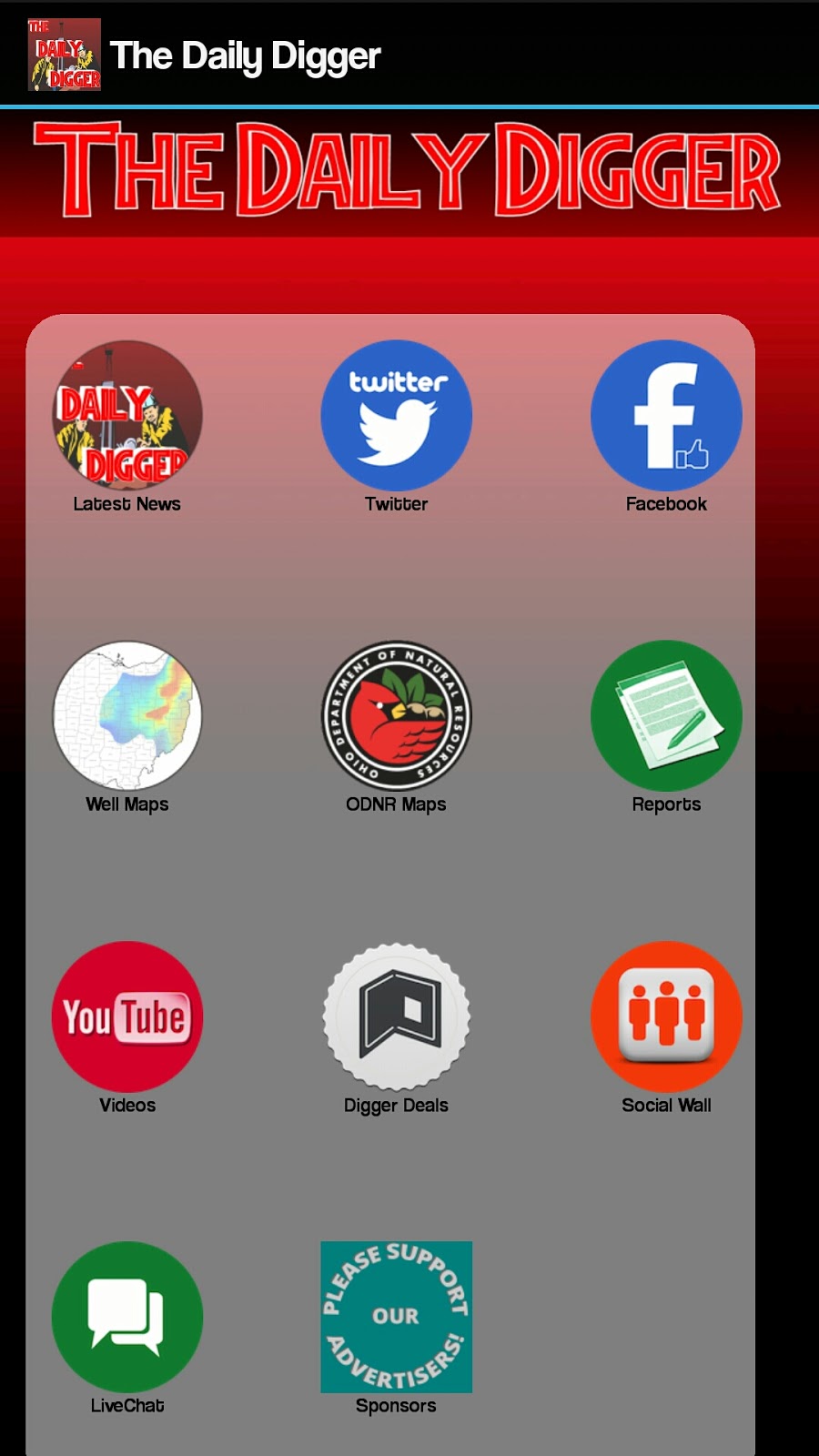Screen dimensions: 819x1456
Task: Start a LiveChat
Action: [127, 1317]
